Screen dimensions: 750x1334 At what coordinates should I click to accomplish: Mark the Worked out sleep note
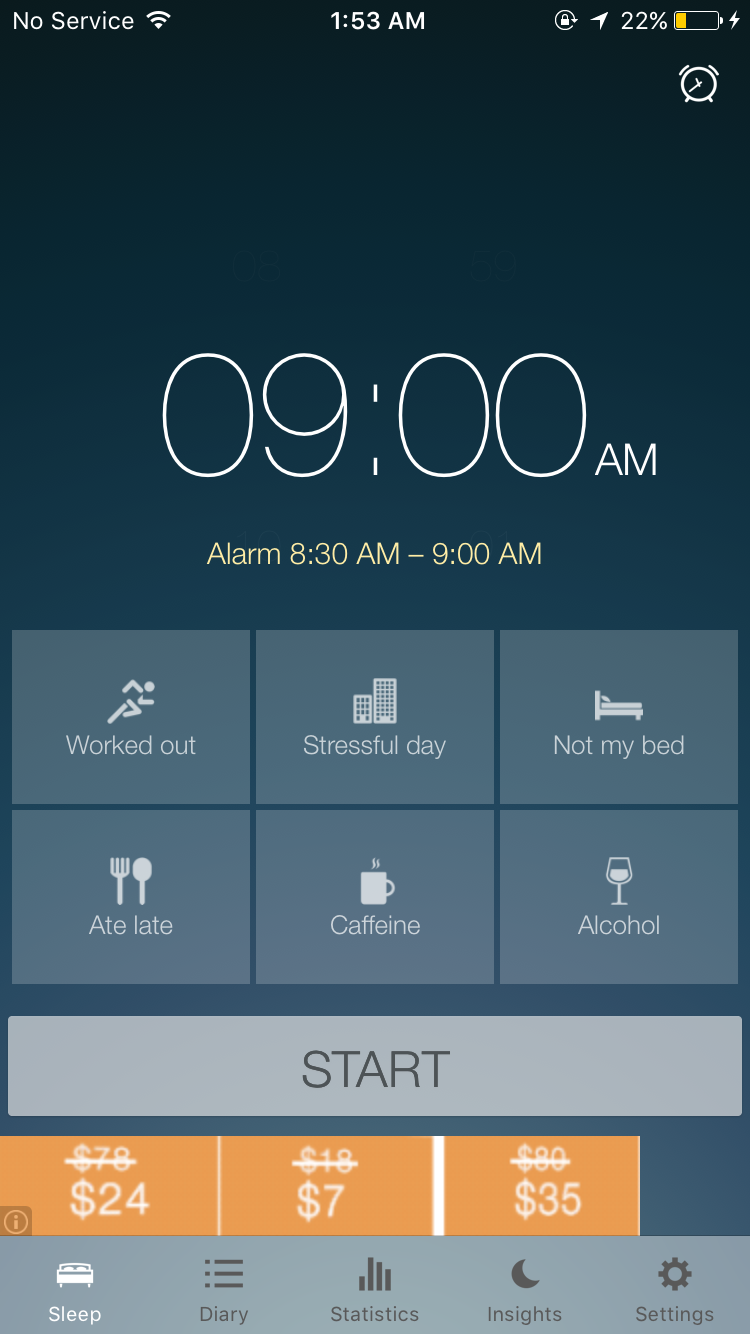131,717
